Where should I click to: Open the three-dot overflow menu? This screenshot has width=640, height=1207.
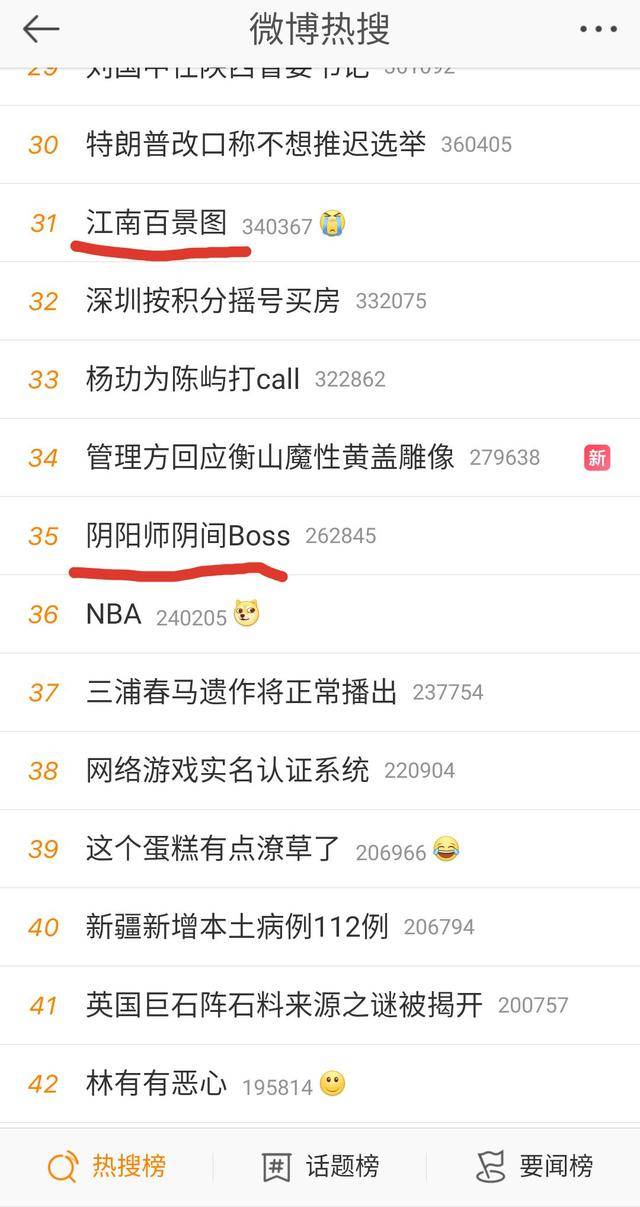[598, 29]
